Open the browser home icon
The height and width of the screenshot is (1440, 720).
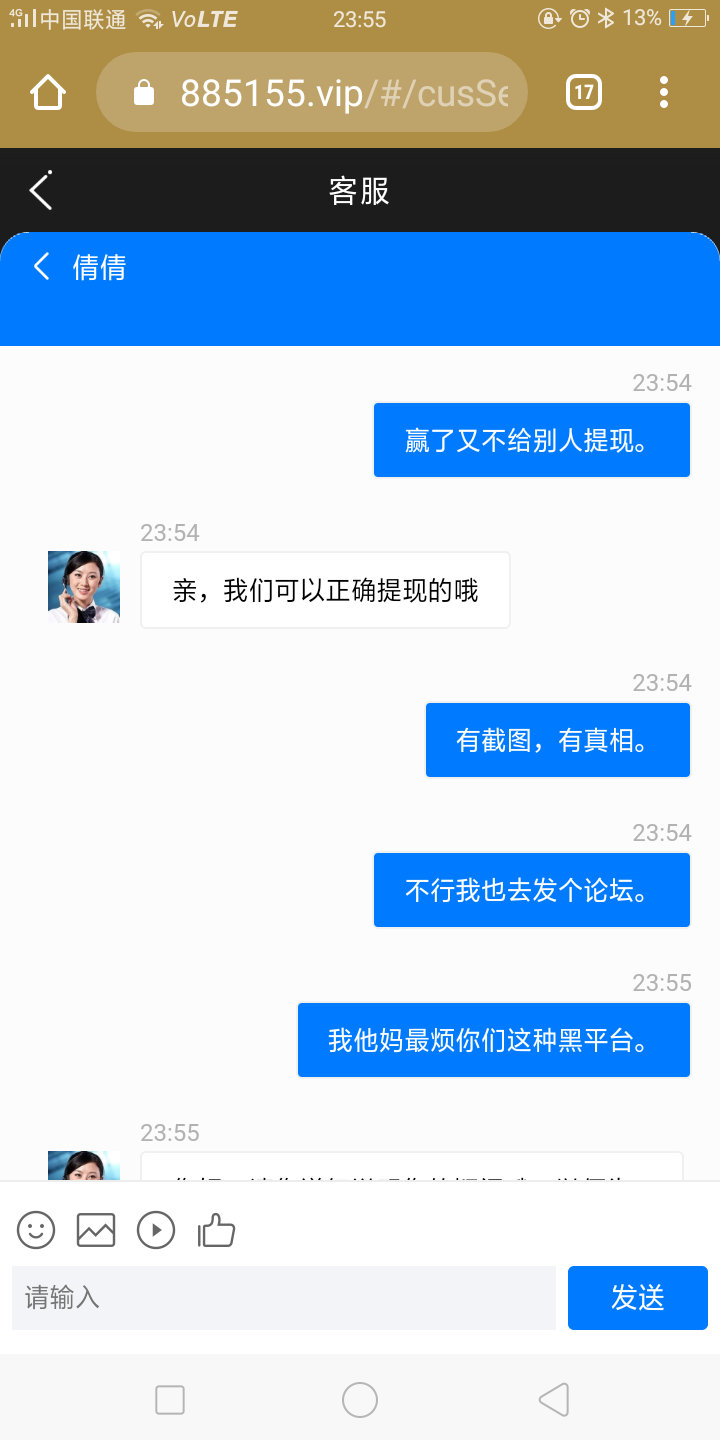click(x=45, y=92)
